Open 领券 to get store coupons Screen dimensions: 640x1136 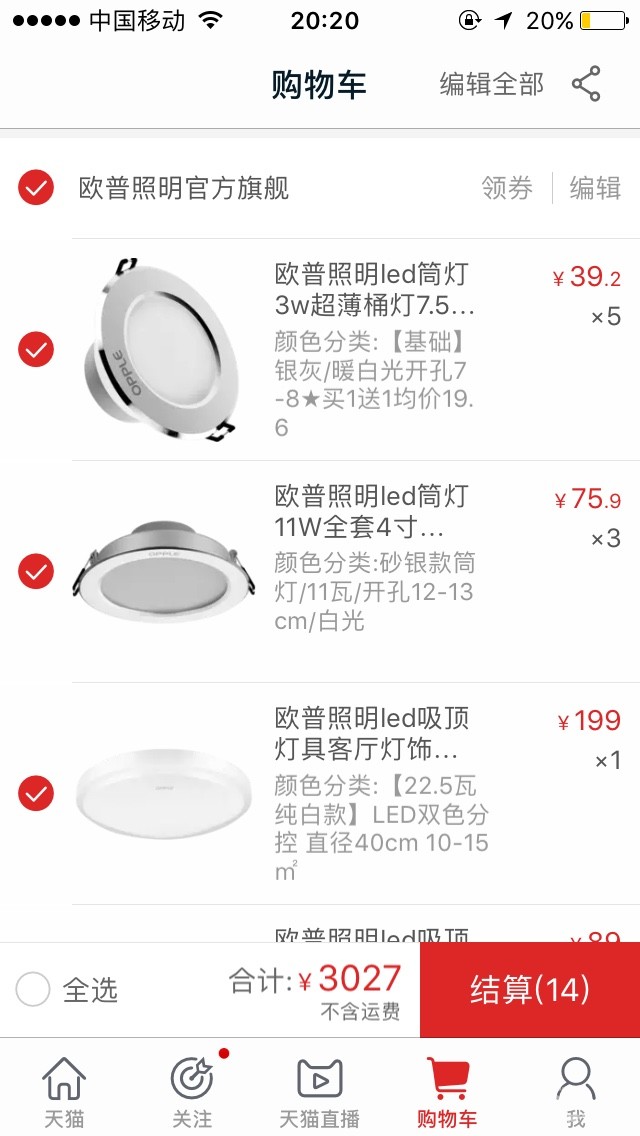coord(506,188)
